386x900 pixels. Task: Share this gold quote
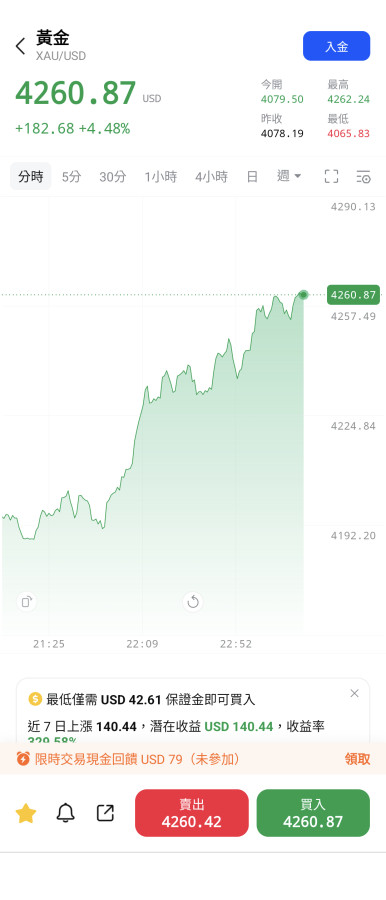(105, 813)
